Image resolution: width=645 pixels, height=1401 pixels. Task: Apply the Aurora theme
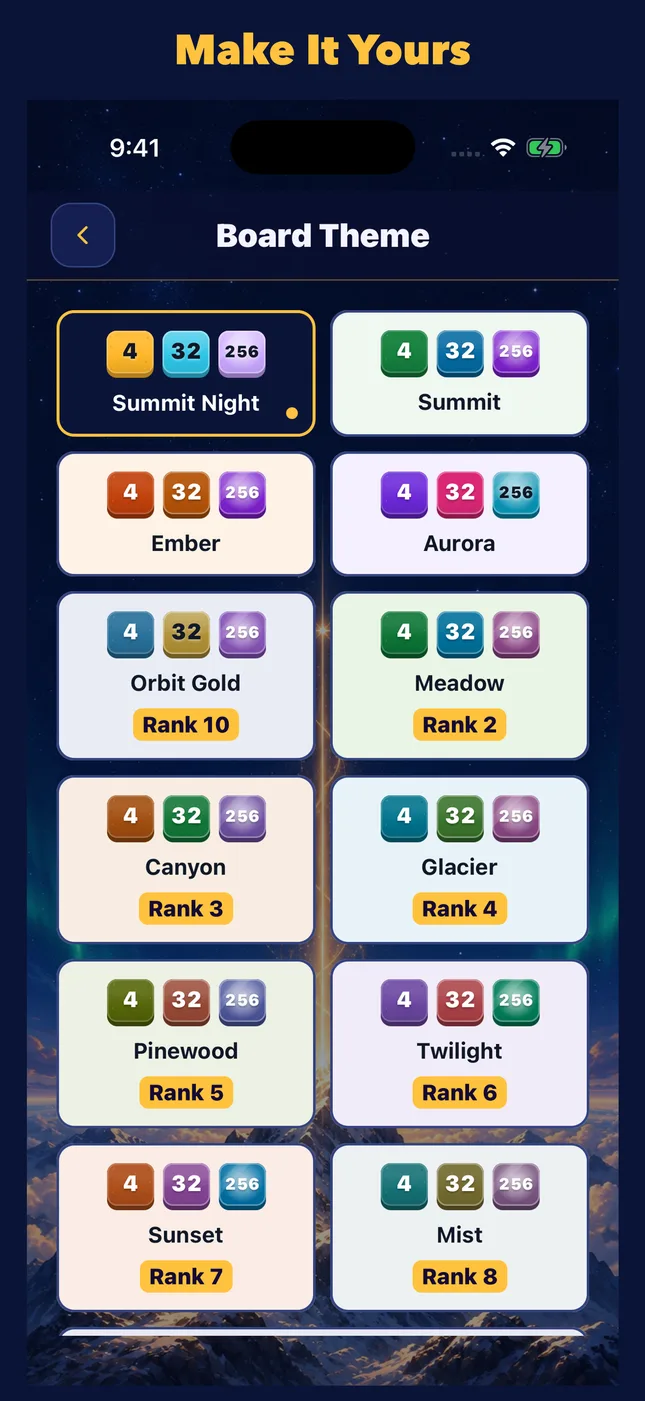[460, 514]
